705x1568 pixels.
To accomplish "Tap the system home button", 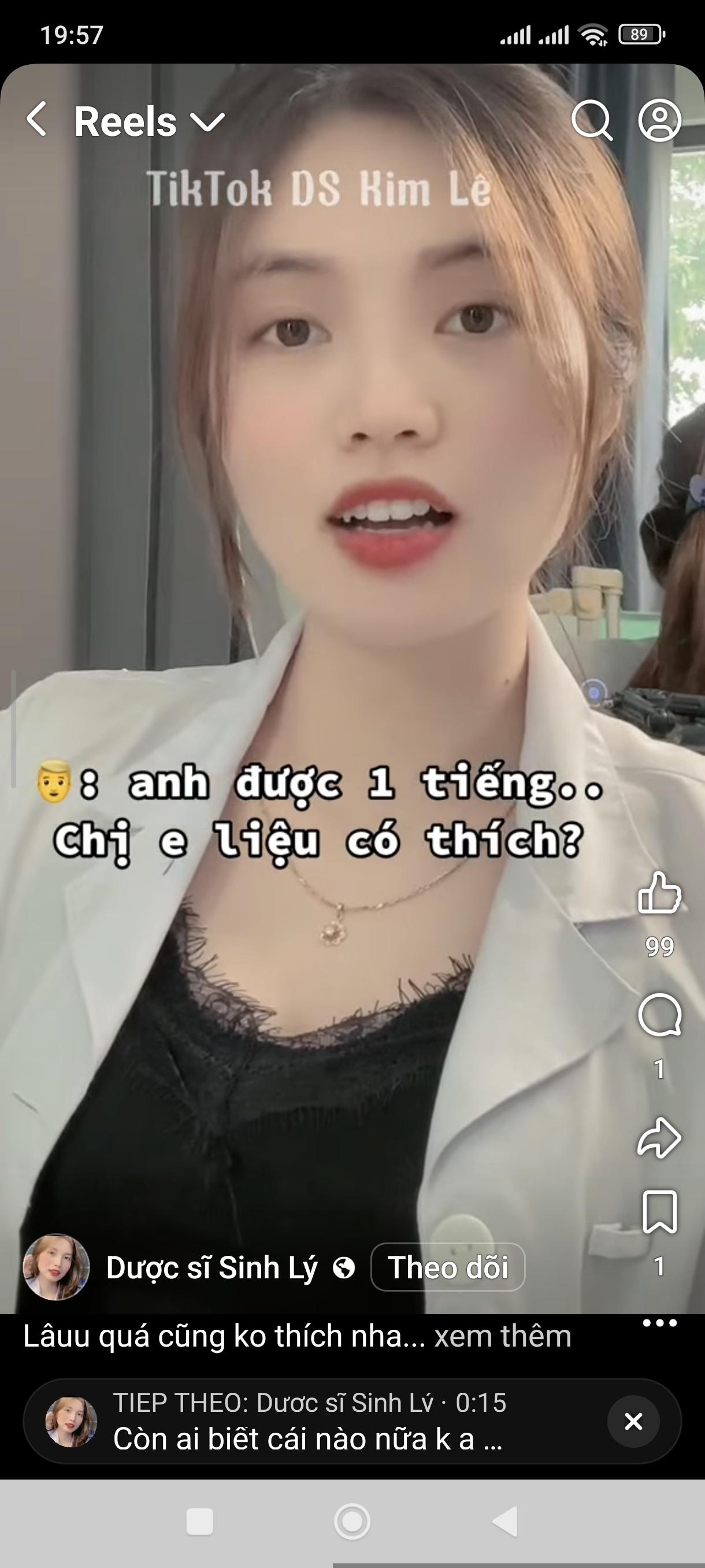I will pos(352,1522).
